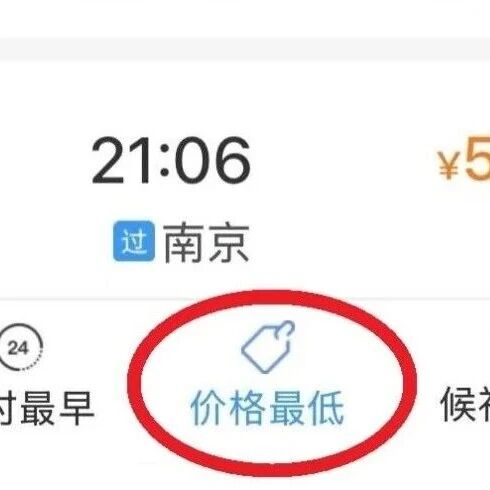Open the 候补 option
The image size is (490, 490).
point(466,403)
